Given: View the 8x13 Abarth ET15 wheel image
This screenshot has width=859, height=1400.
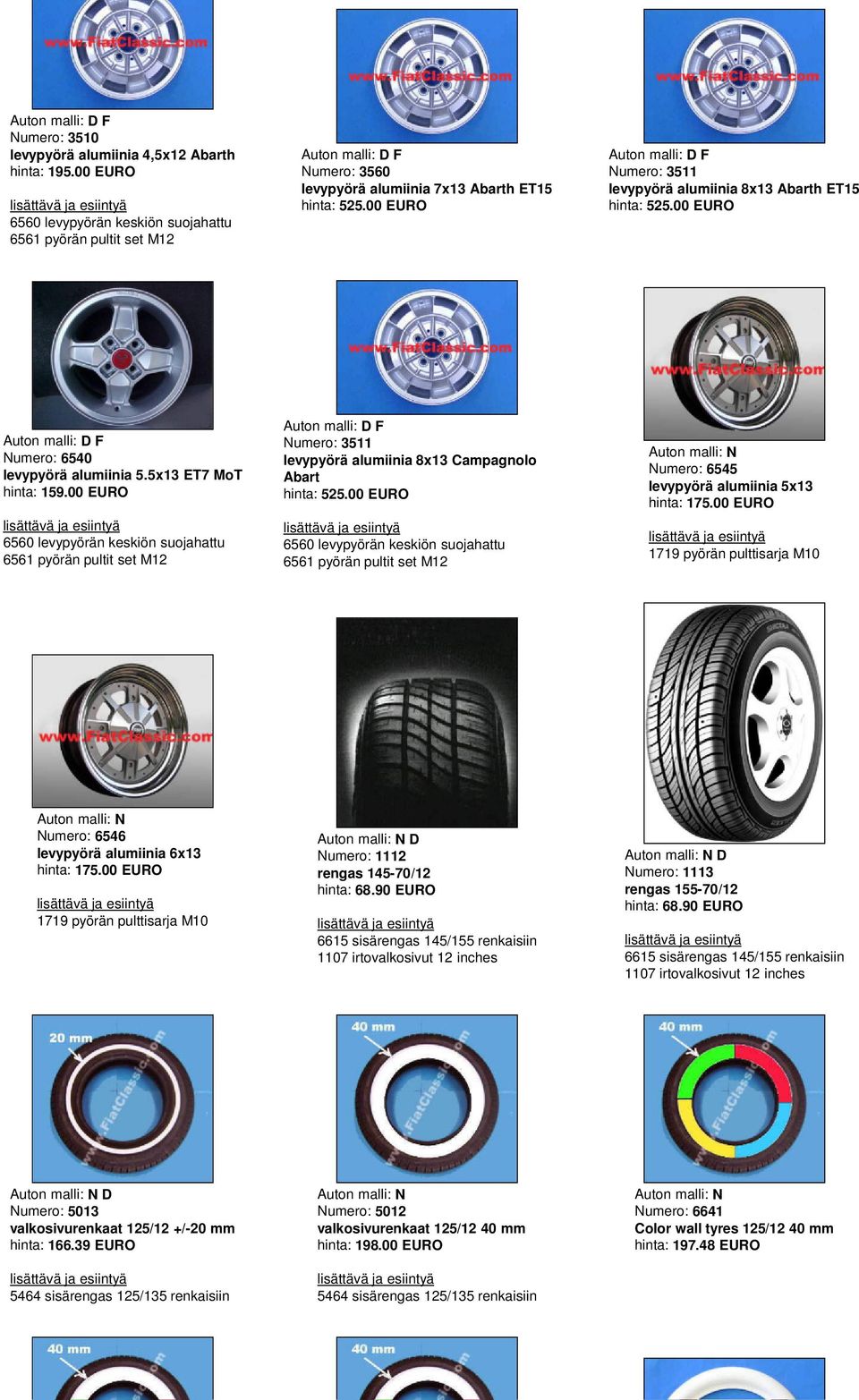Looking at the screenshot, I should tap(734, 75).
